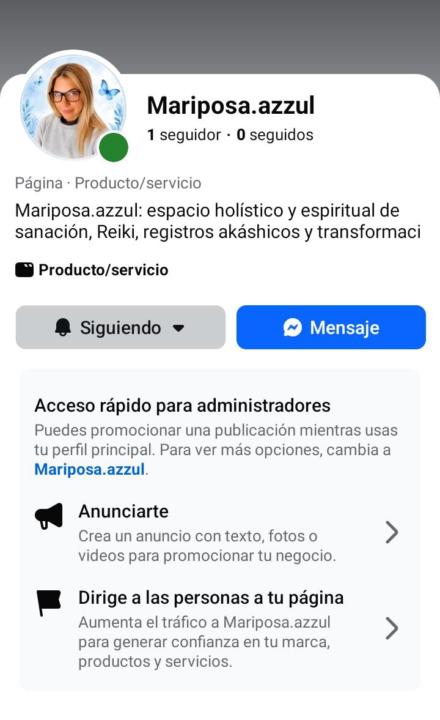Screen dimensions: 440x720
Task: Open the Siguiendo follow options dropdown
Action: point(120,327)
